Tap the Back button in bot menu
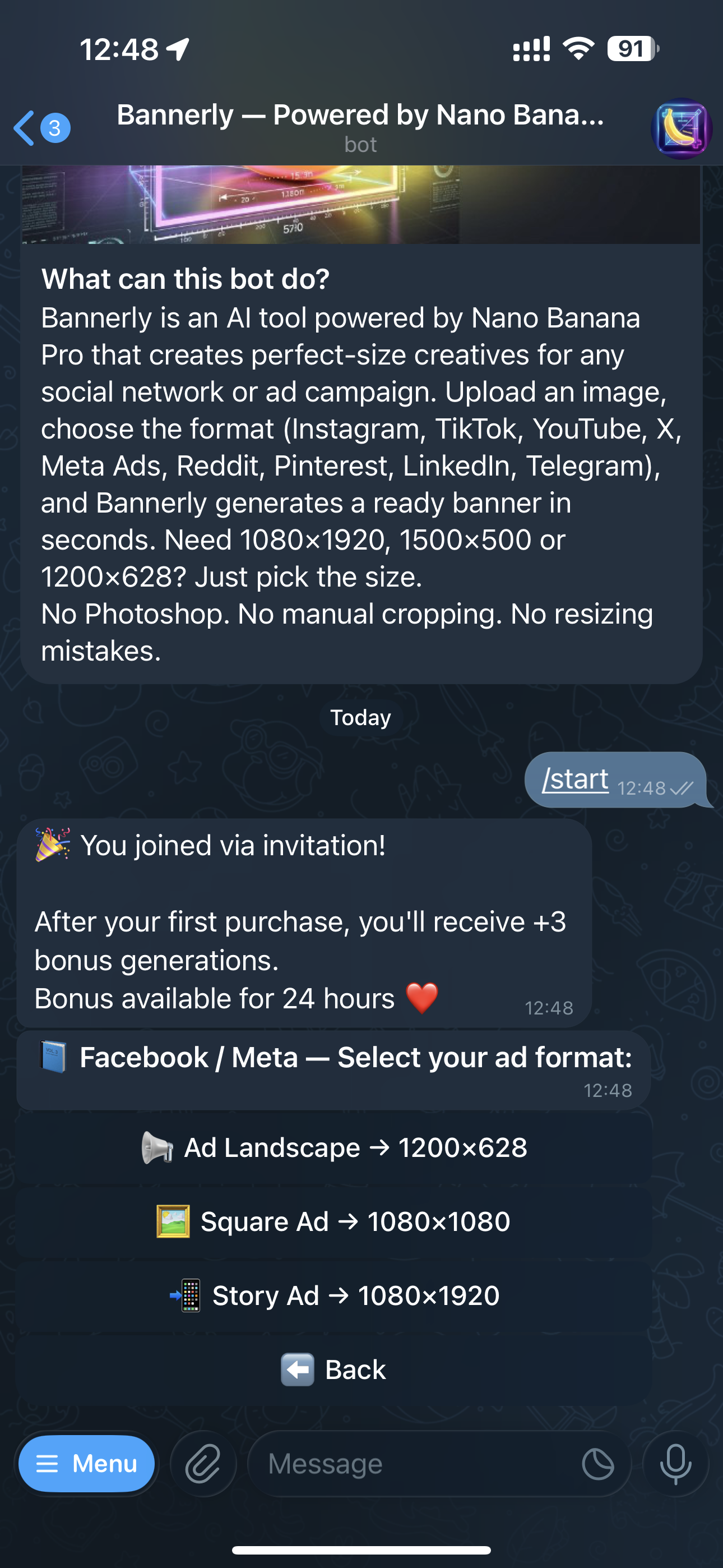Image resolution: width=723 pixels, height=1568 pixels. click(333, 1370)
